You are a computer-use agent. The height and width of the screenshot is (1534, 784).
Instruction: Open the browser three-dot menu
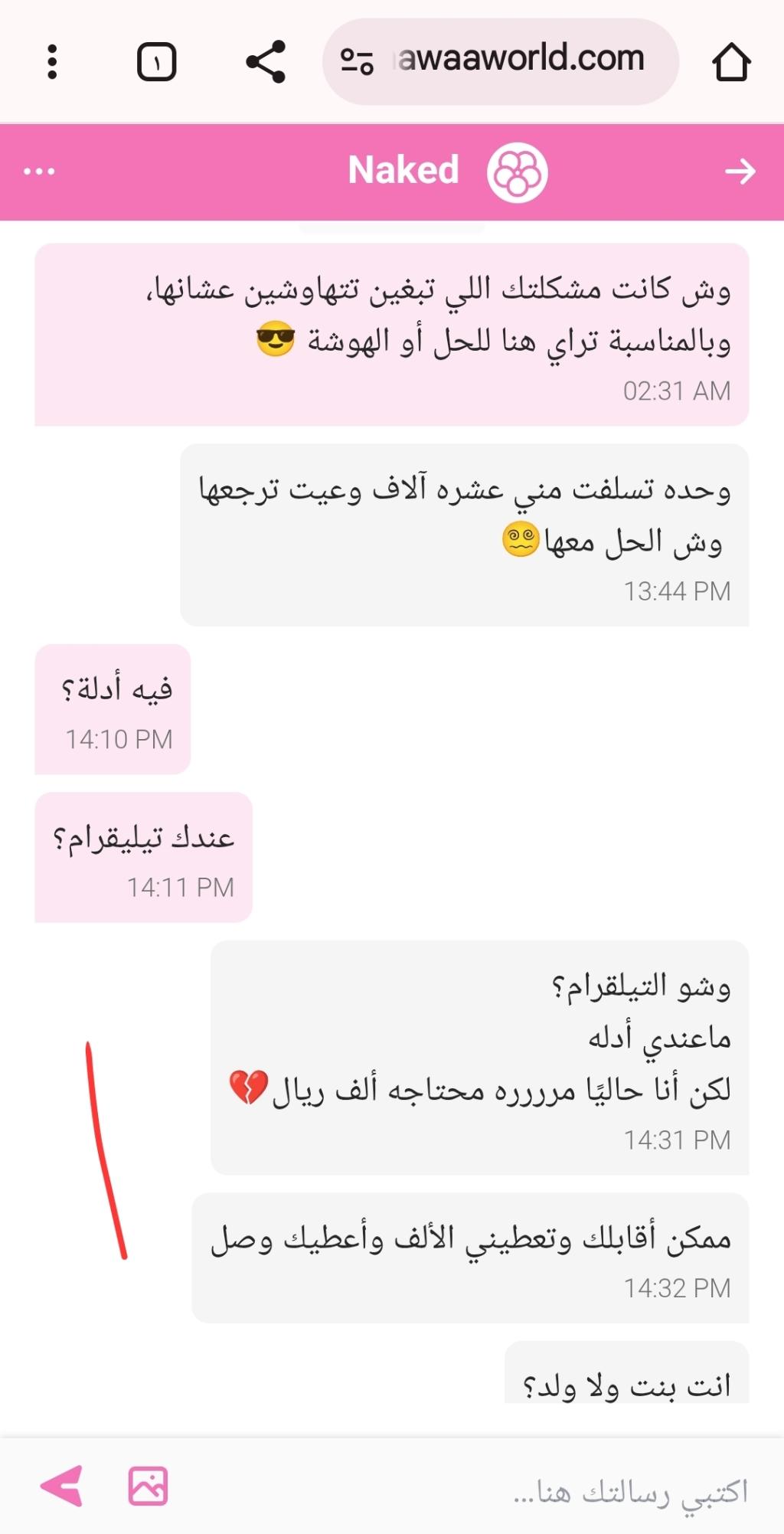pyautogui.click(x=52, y=62)
